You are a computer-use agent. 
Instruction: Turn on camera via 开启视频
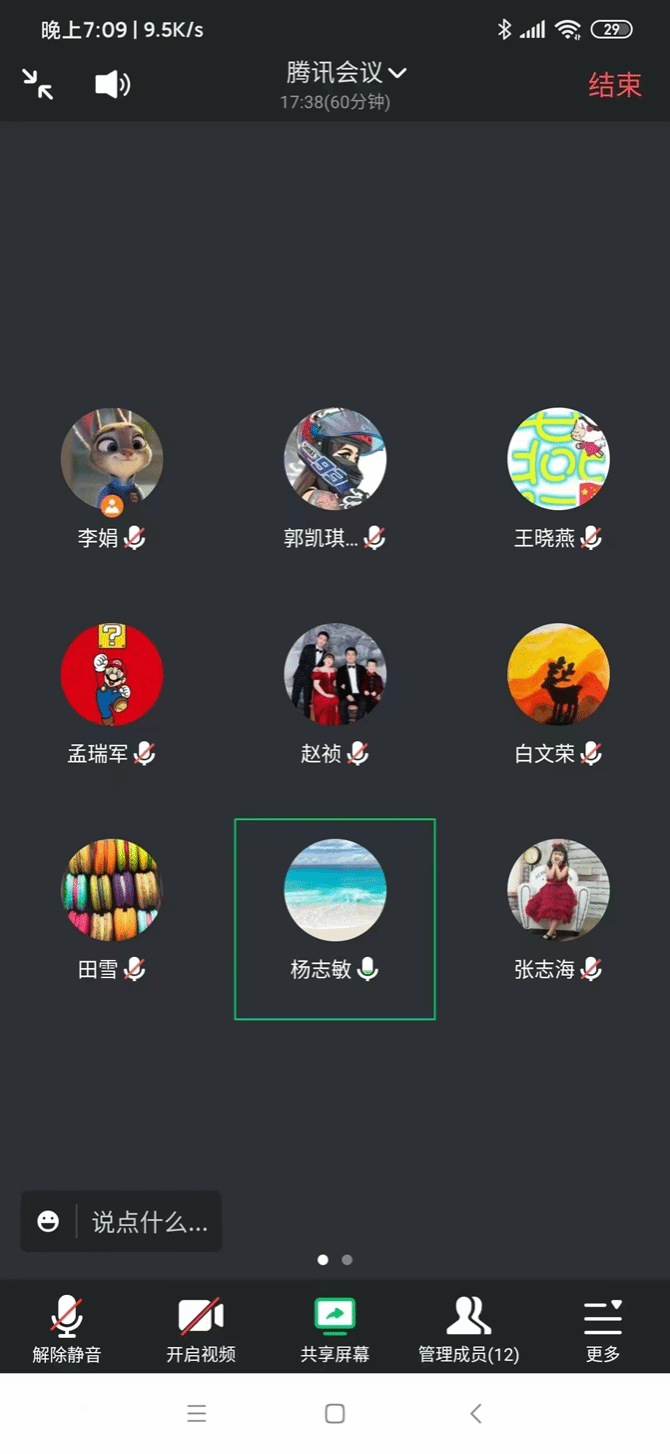pos(201,1328)
